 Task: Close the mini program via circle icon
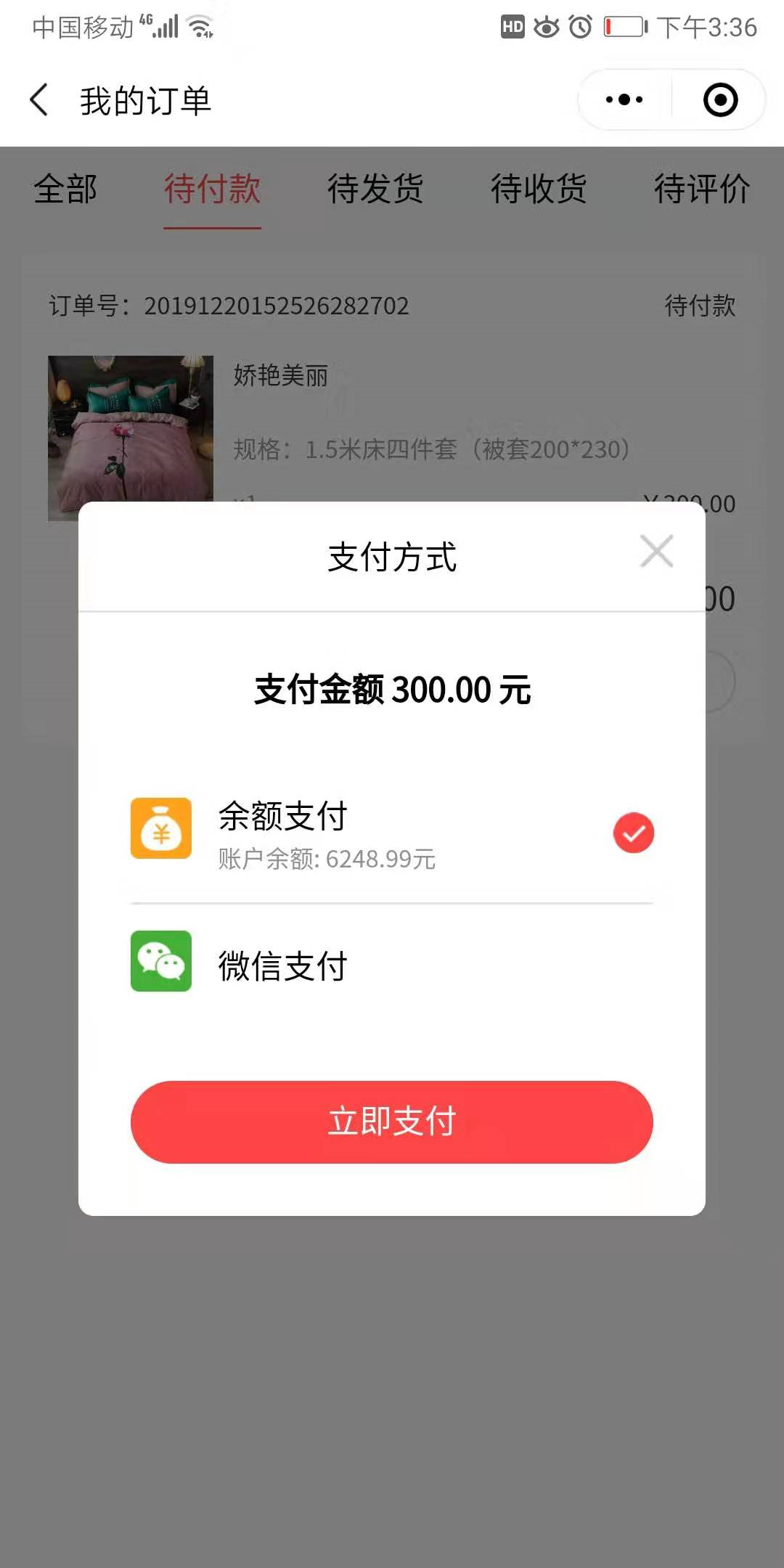tap(720, 100)
